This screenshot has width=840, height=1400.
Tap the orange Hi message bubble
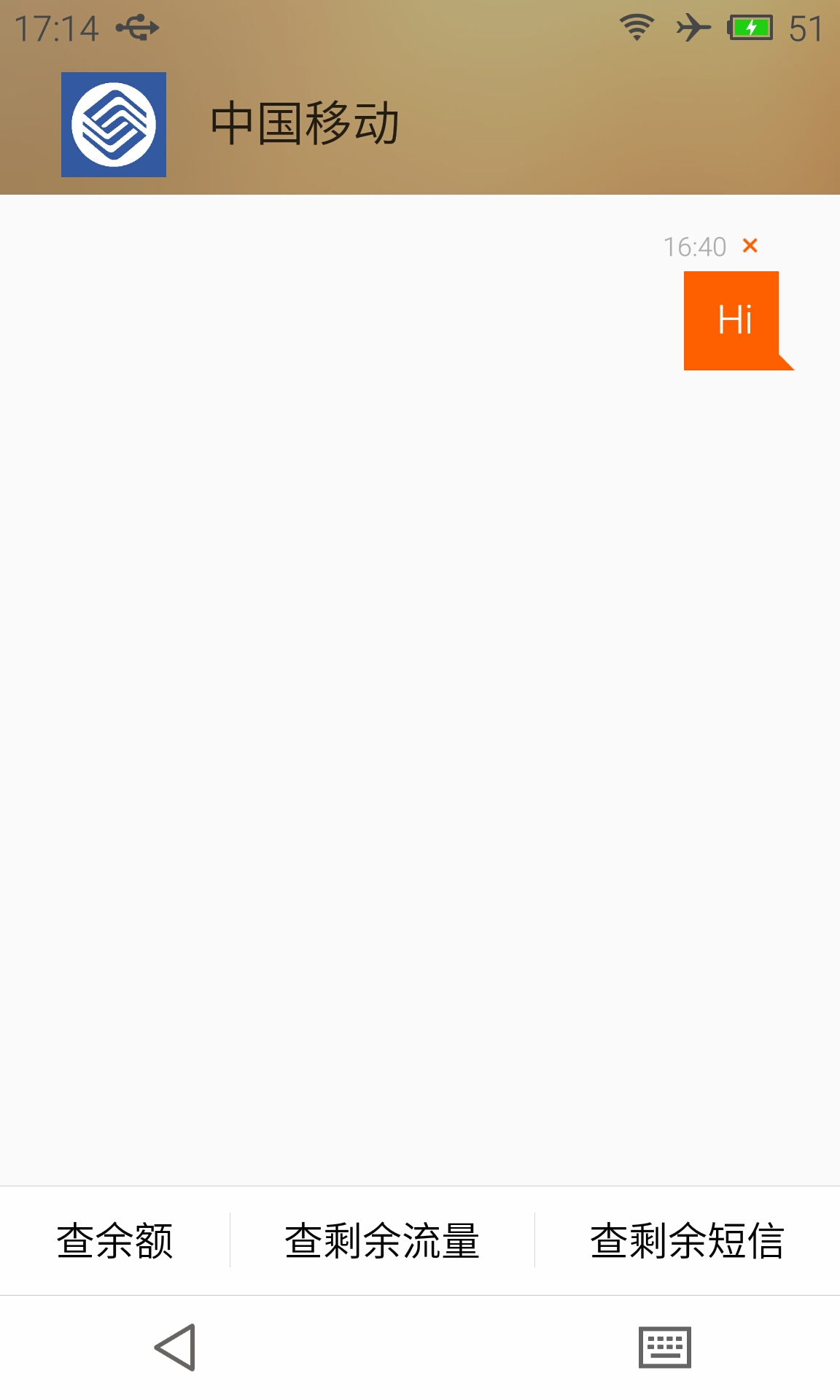tap(736, 321)
